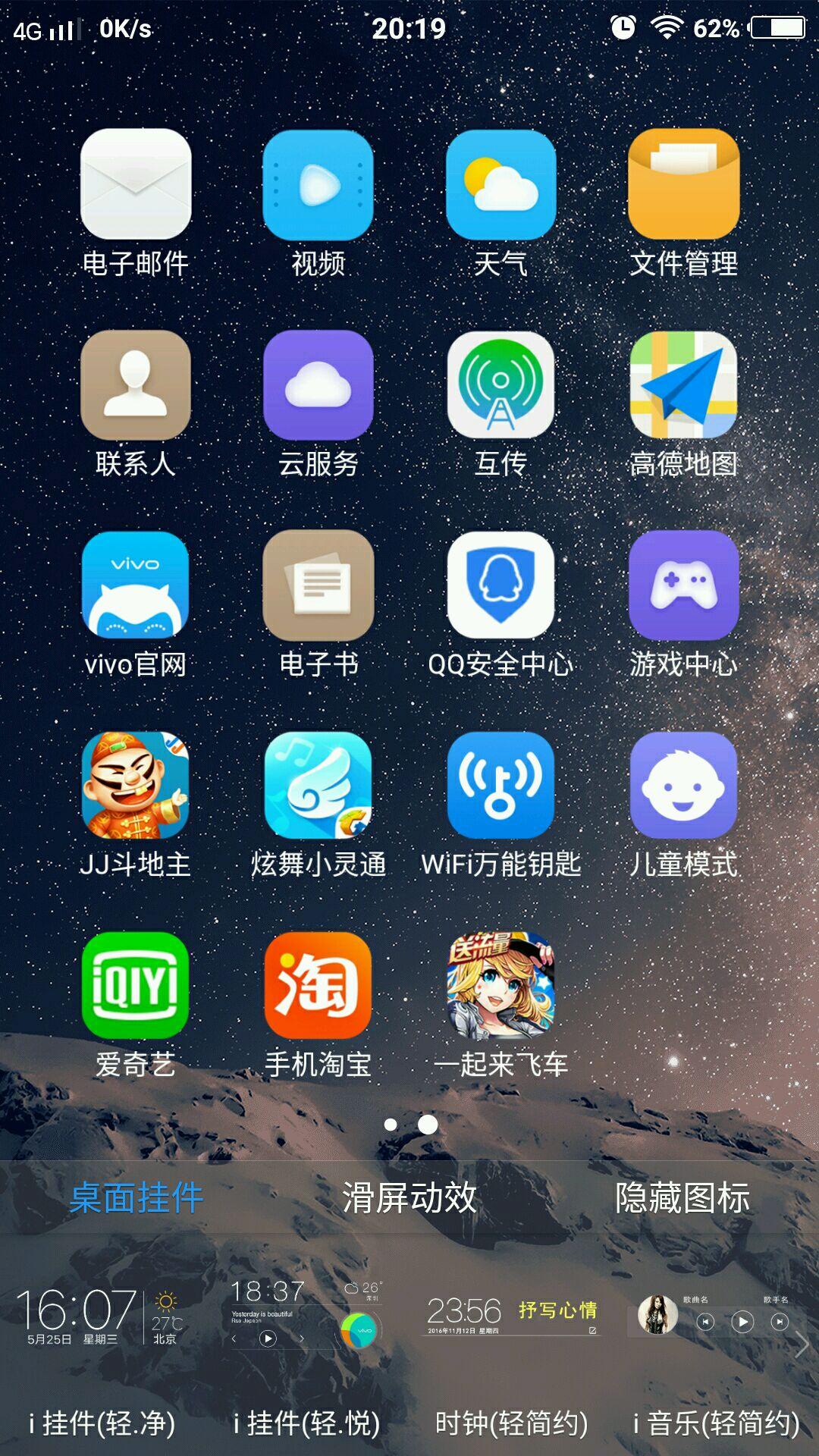Switch to the 隐藏图标 tab
819x1456 pixels.
click(x=682, y=1198)
